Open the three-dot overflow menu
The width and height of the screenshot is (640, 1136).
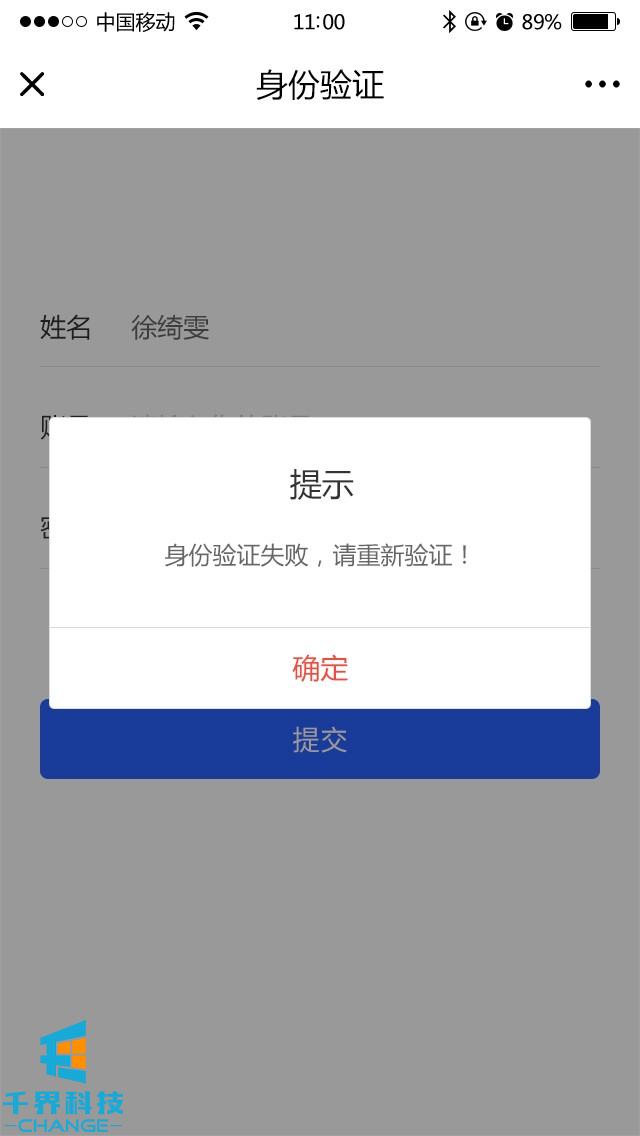click(602, 85)
